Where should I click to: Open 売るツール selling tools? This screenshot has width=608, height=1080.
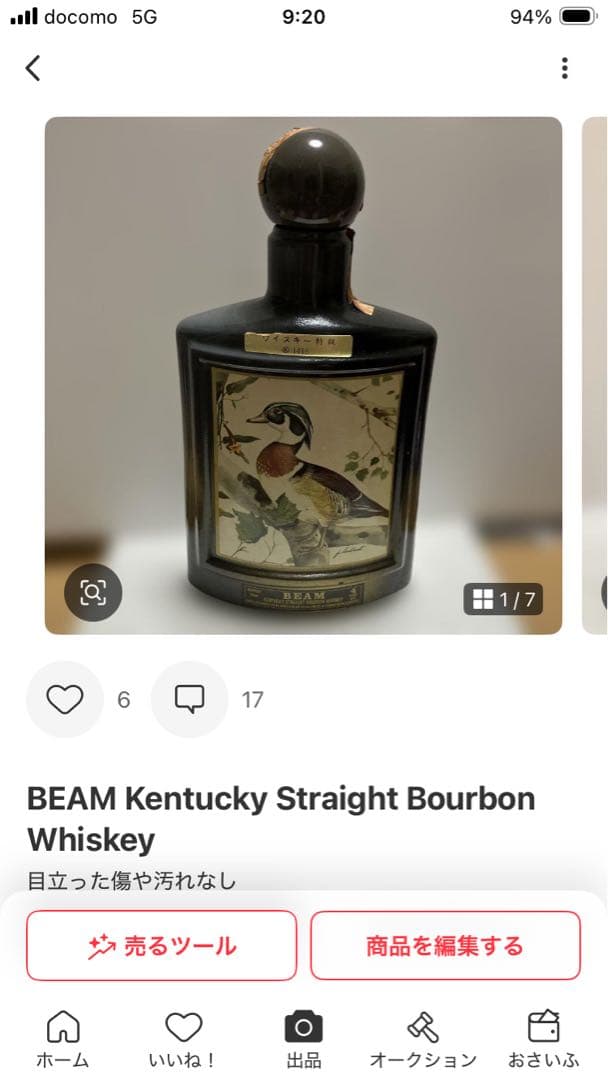(162, 945)
